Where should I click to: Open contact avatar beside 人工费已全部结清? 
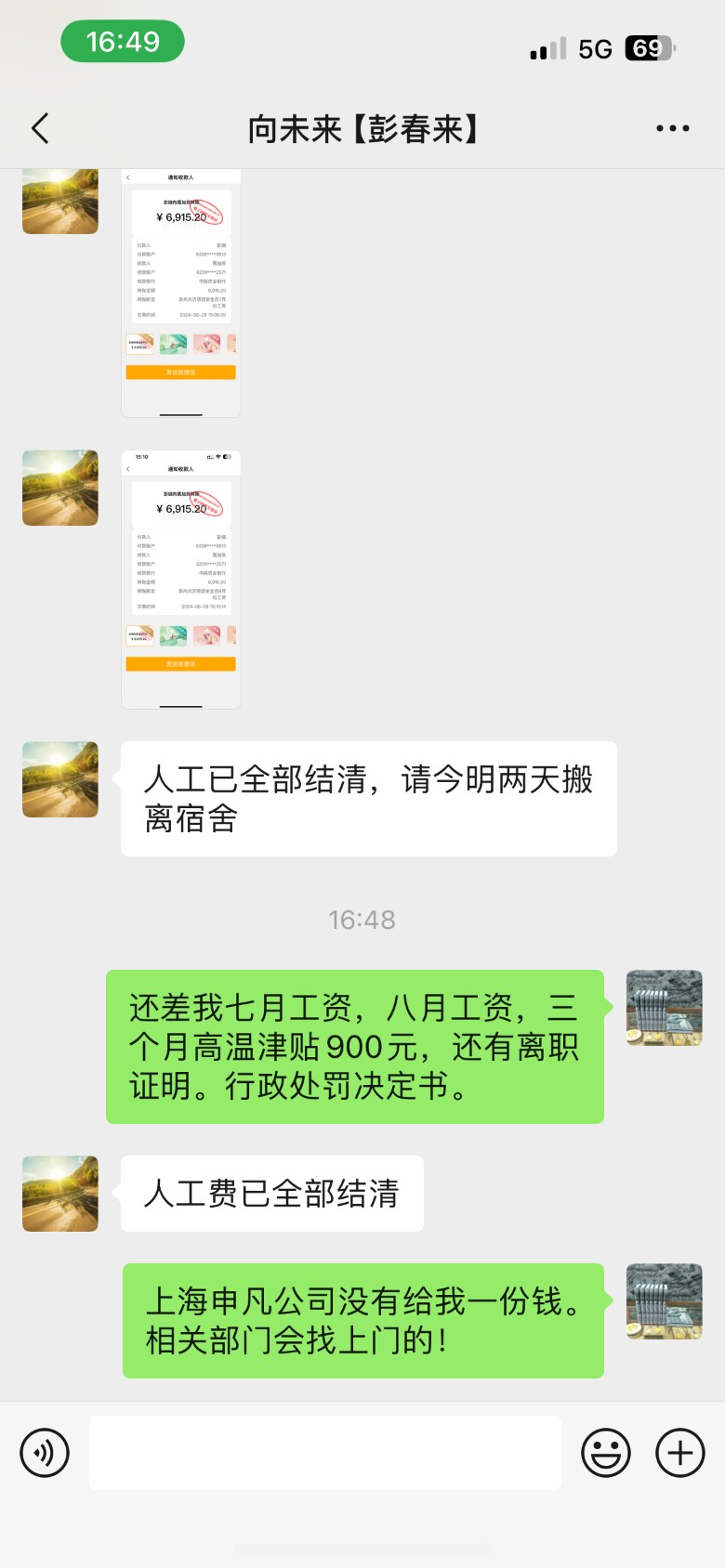(x=60, y=1194)
